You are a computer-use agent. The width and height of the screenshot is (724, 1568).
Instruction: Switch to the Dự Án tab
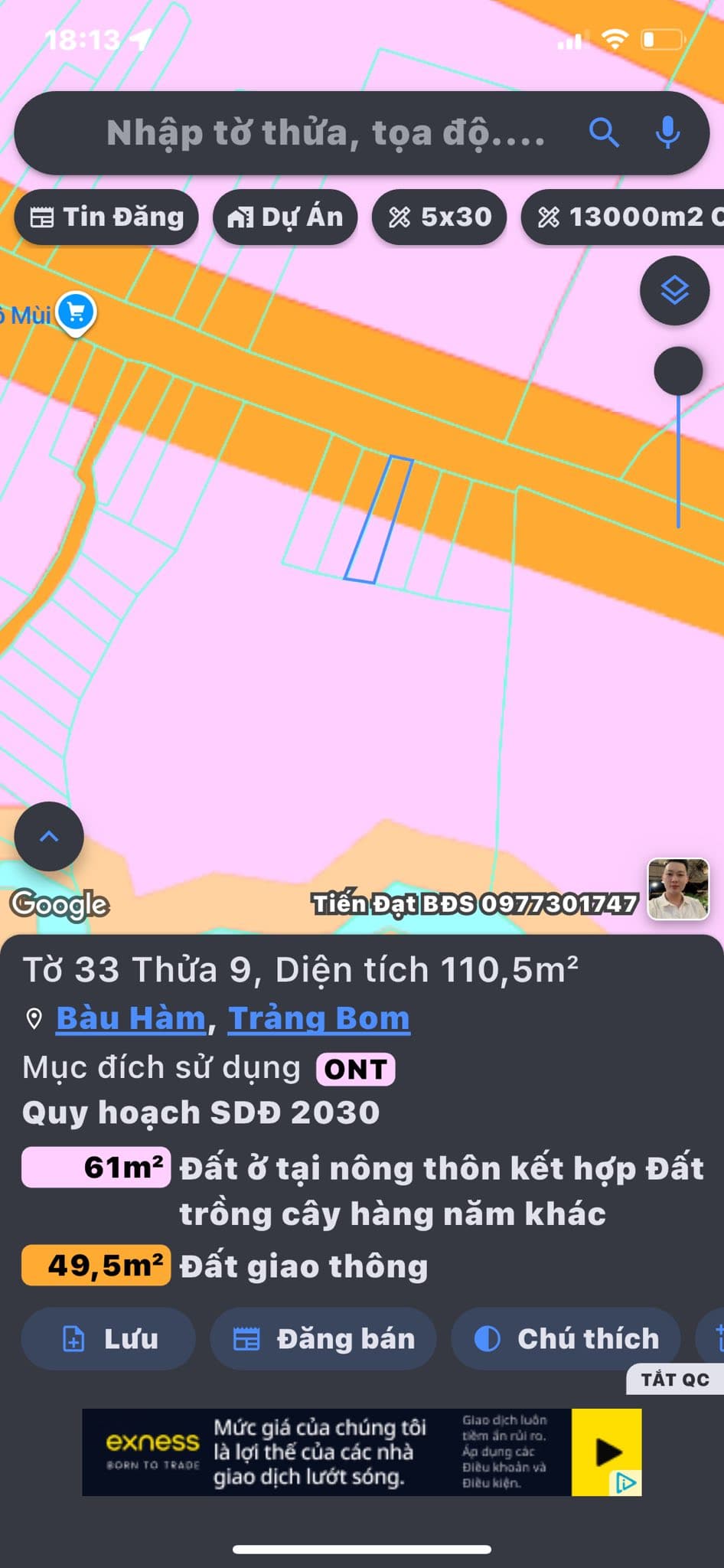pyautogui.click(x=286, y=217)
